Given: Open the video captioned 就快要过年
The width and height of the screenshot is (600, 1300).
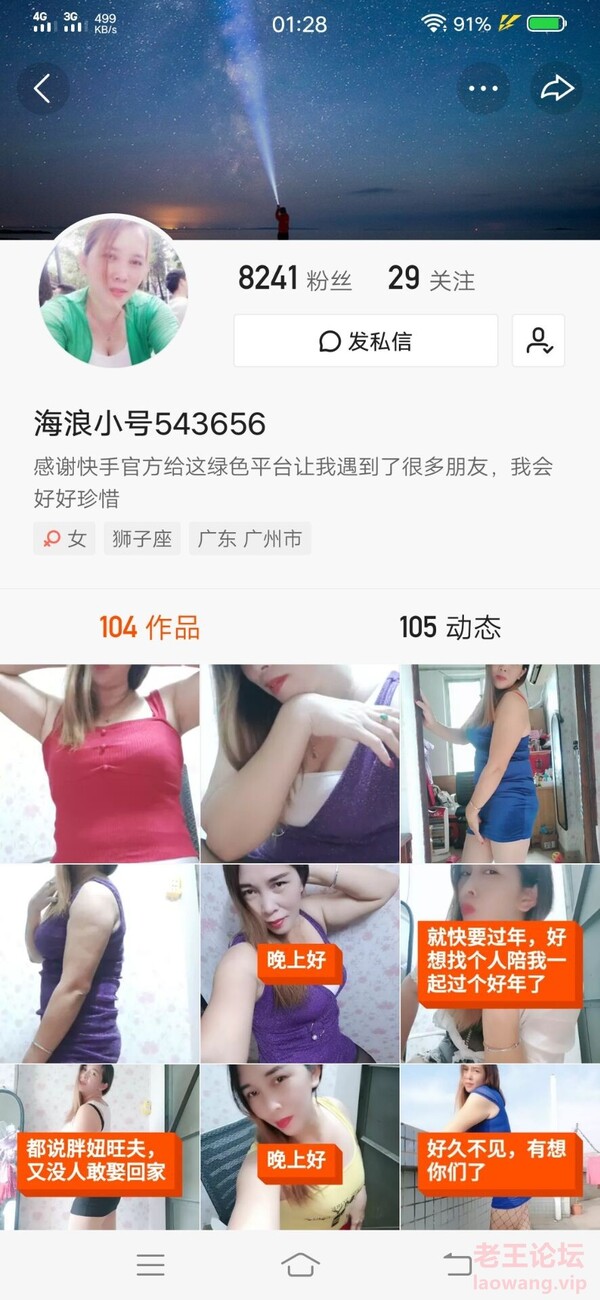Looking at the screenshot, I should [x=499, y=963].
